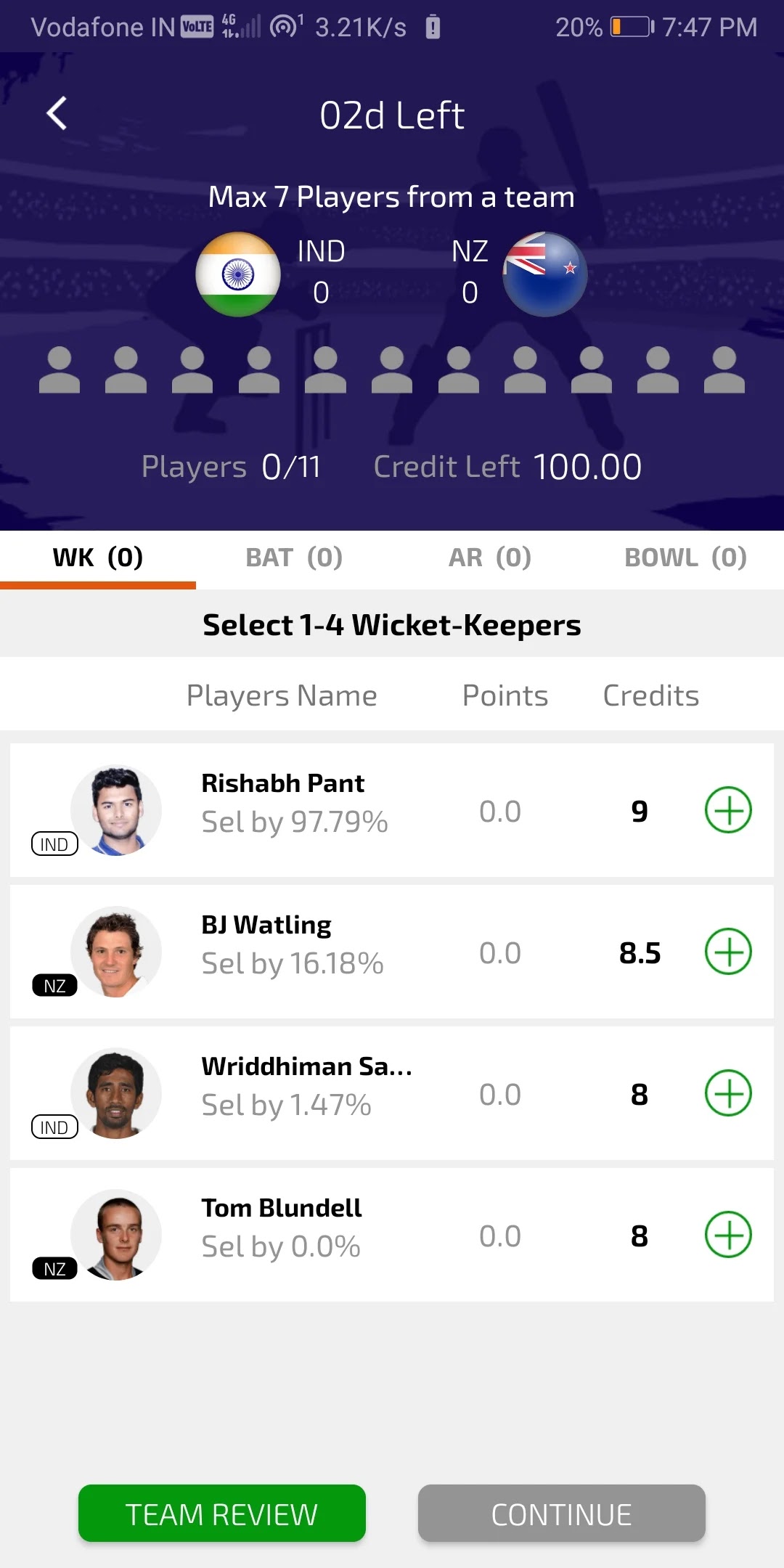This screenshot has width=784, height=1568.
Task: Tap the Continue button
Action: (x=561, y=1514)
